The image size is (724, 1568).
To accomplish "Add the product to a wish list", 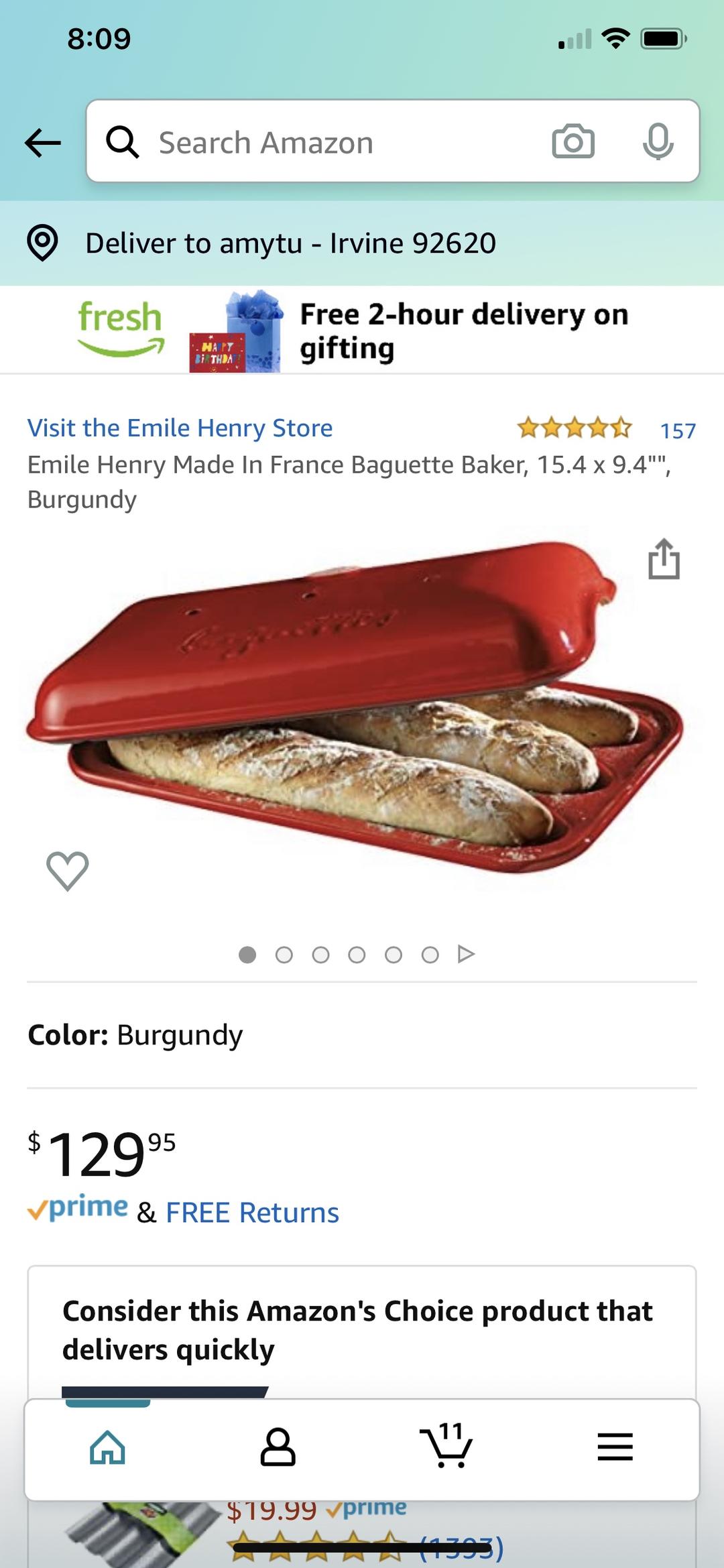I will click(x=67, y=870).
